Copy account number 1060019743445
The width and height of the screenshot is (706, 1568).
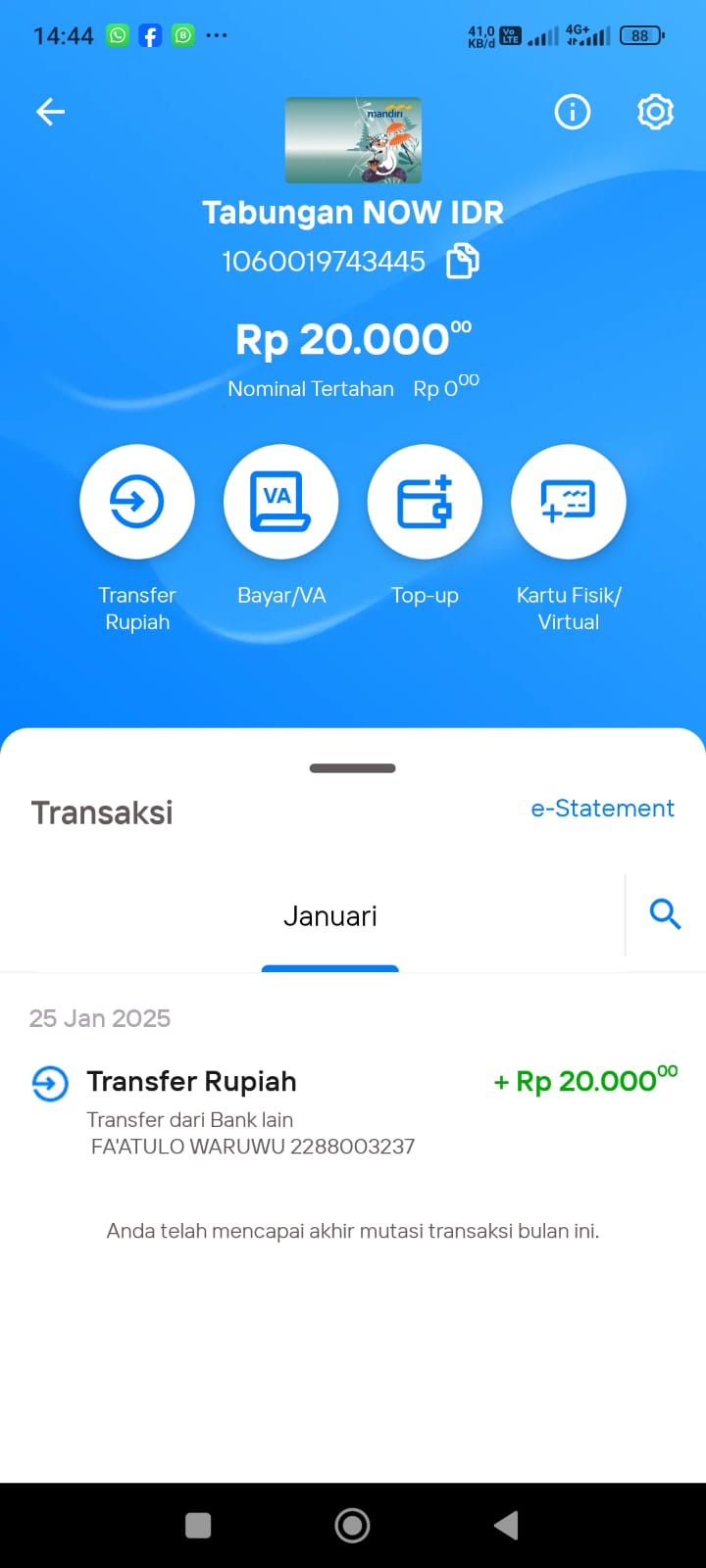point(463,262)
